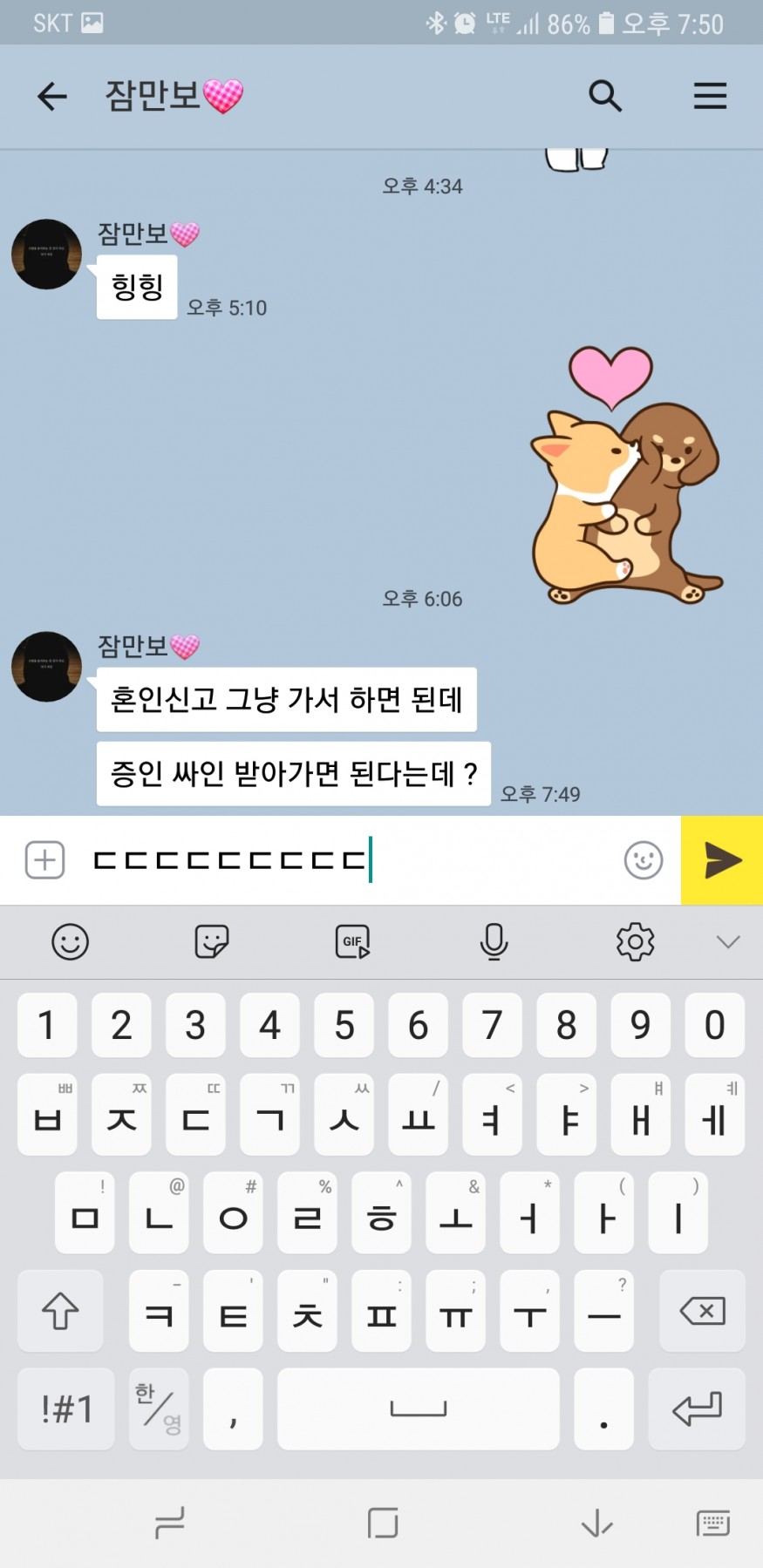Delete a character with backspace key
Screen dimensions: 763x1568
[702, 1311]
